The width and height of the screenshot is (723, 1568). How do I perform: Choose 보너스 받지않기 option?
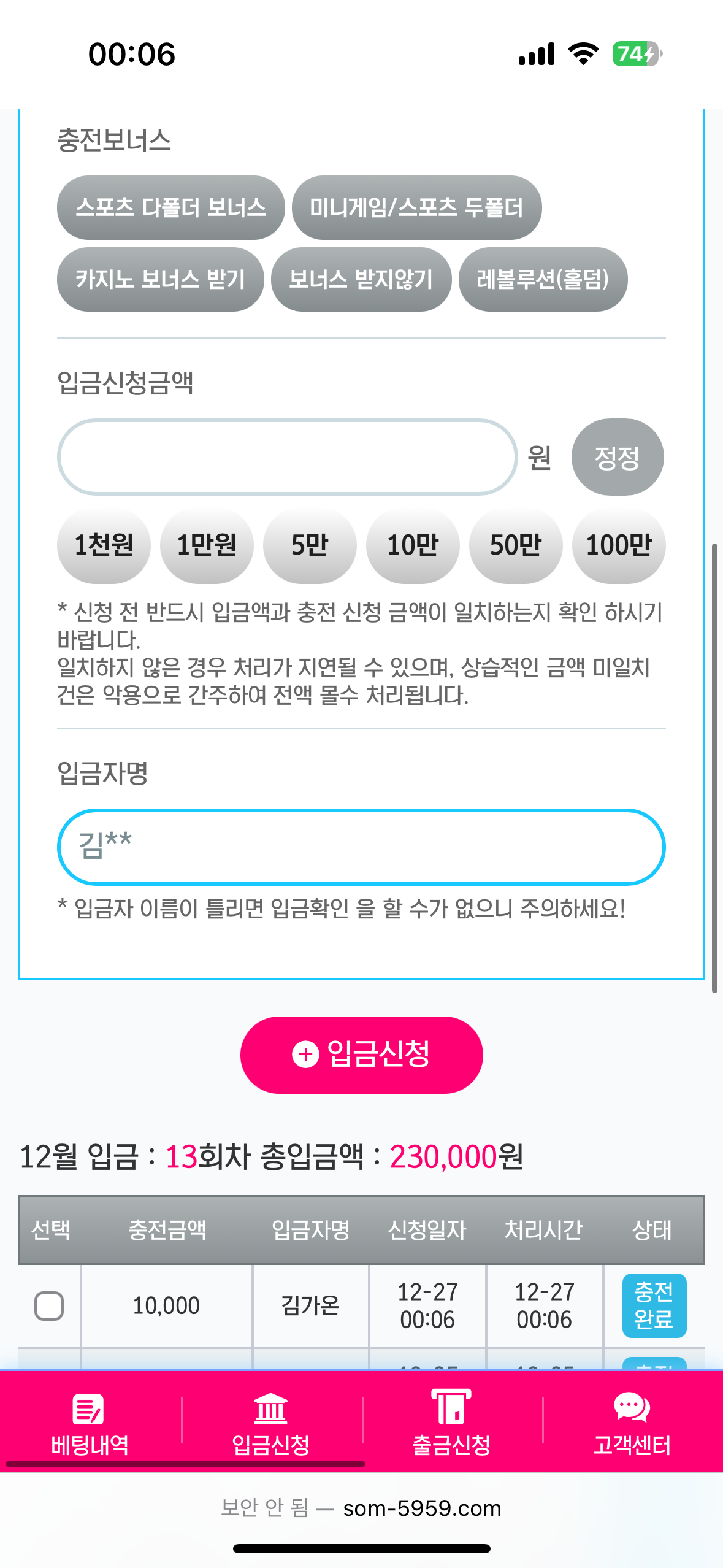point(361,279)
